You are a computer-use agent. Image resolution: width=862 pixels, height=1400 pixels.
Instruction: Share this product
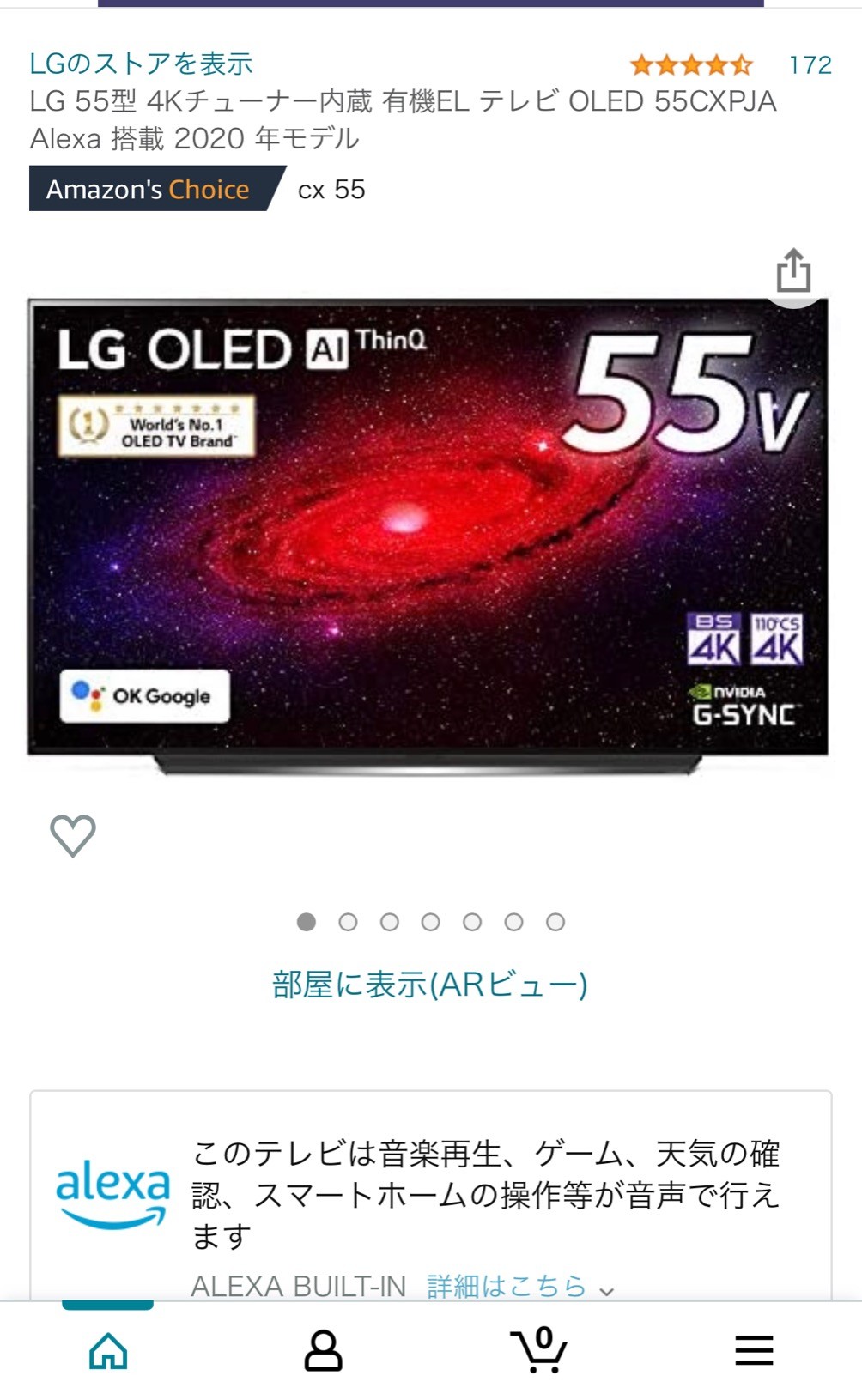pos(793,271)
